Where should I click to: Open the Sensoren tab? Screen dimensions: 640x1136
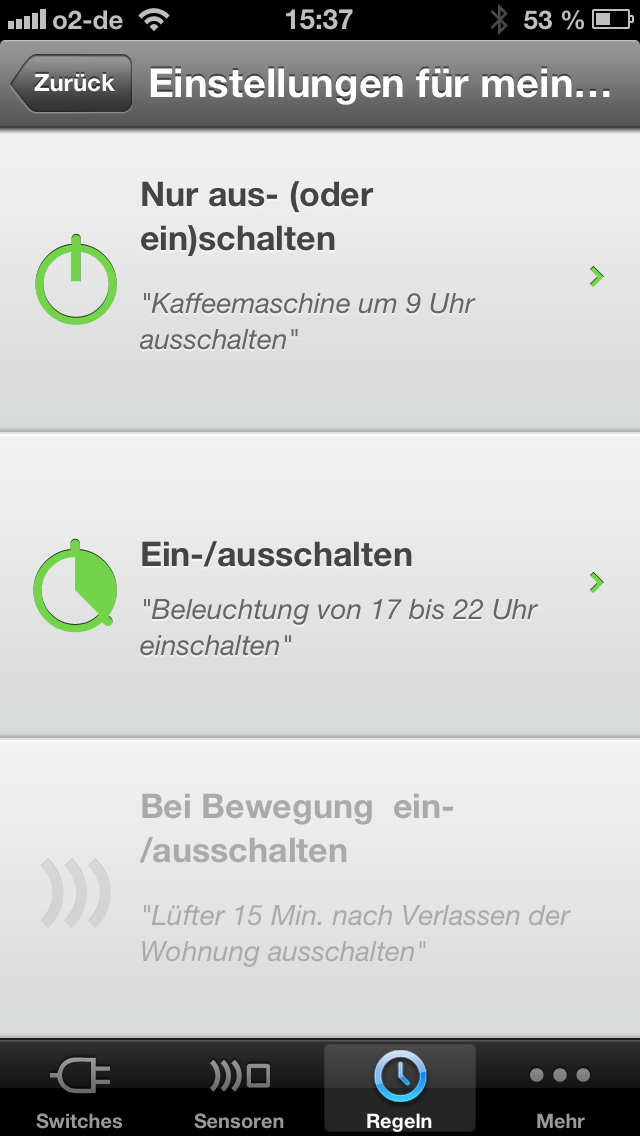click(239, 1090)
